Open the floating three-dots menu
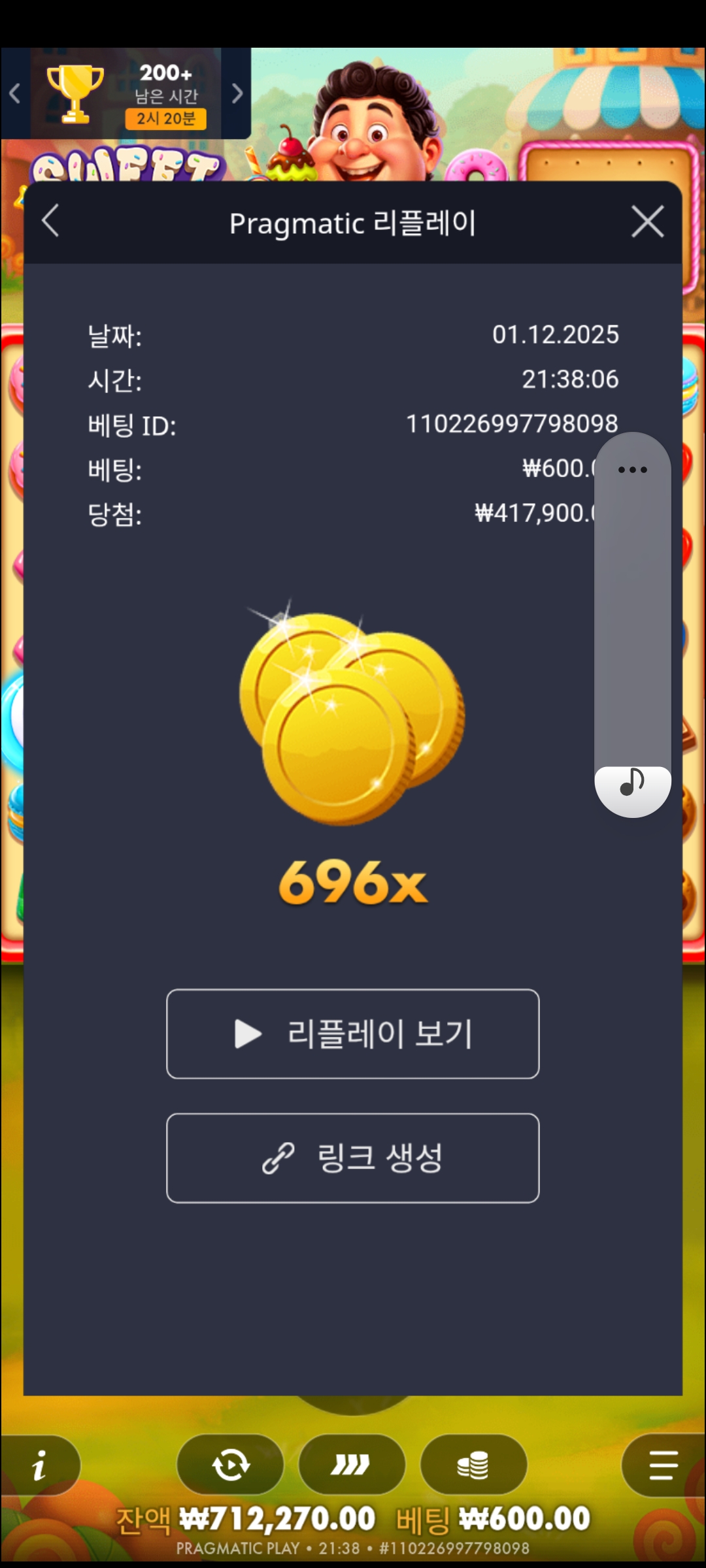The width and height of the screenshot is (706, 1568). pyautogui.click(x=632, y=470)
